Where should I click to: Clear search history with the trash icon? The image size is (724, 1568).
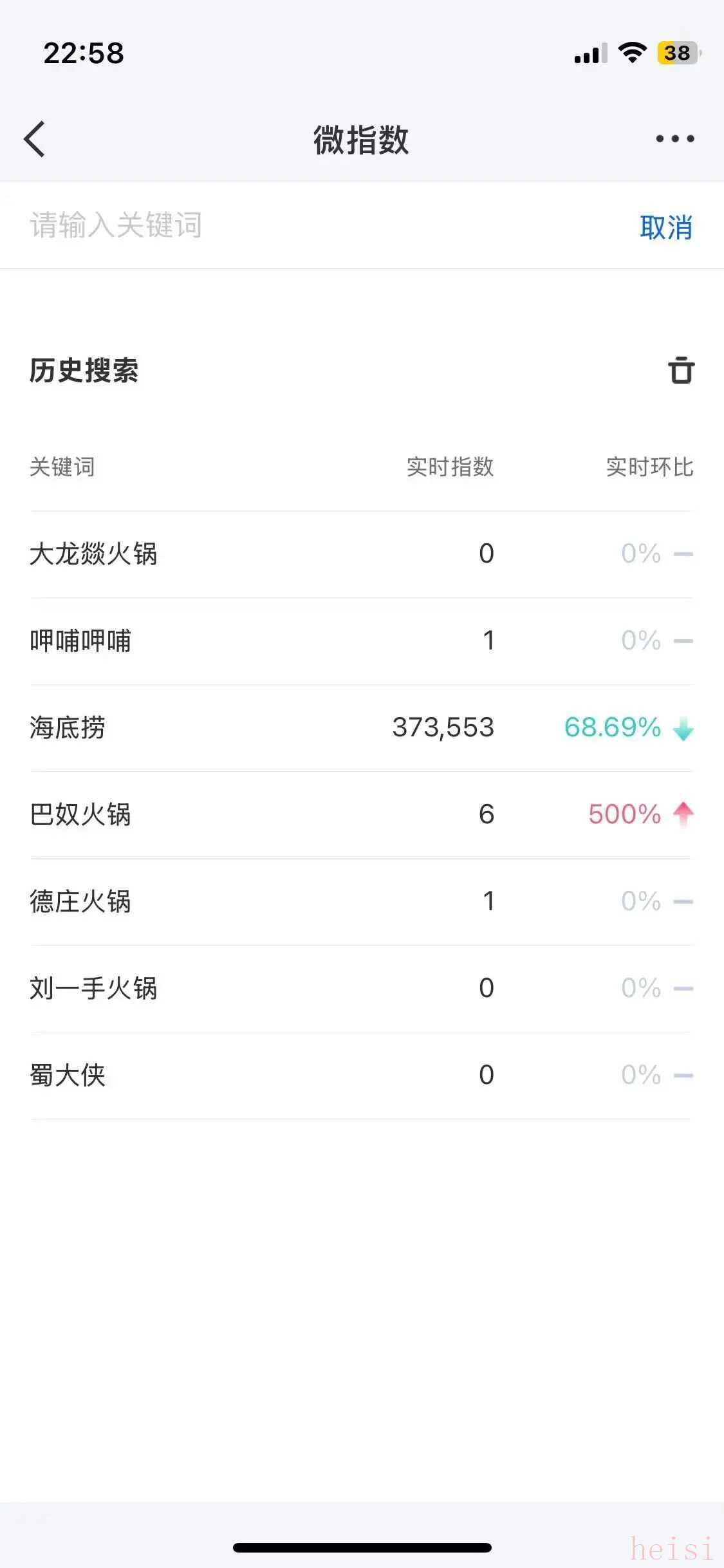681,370
